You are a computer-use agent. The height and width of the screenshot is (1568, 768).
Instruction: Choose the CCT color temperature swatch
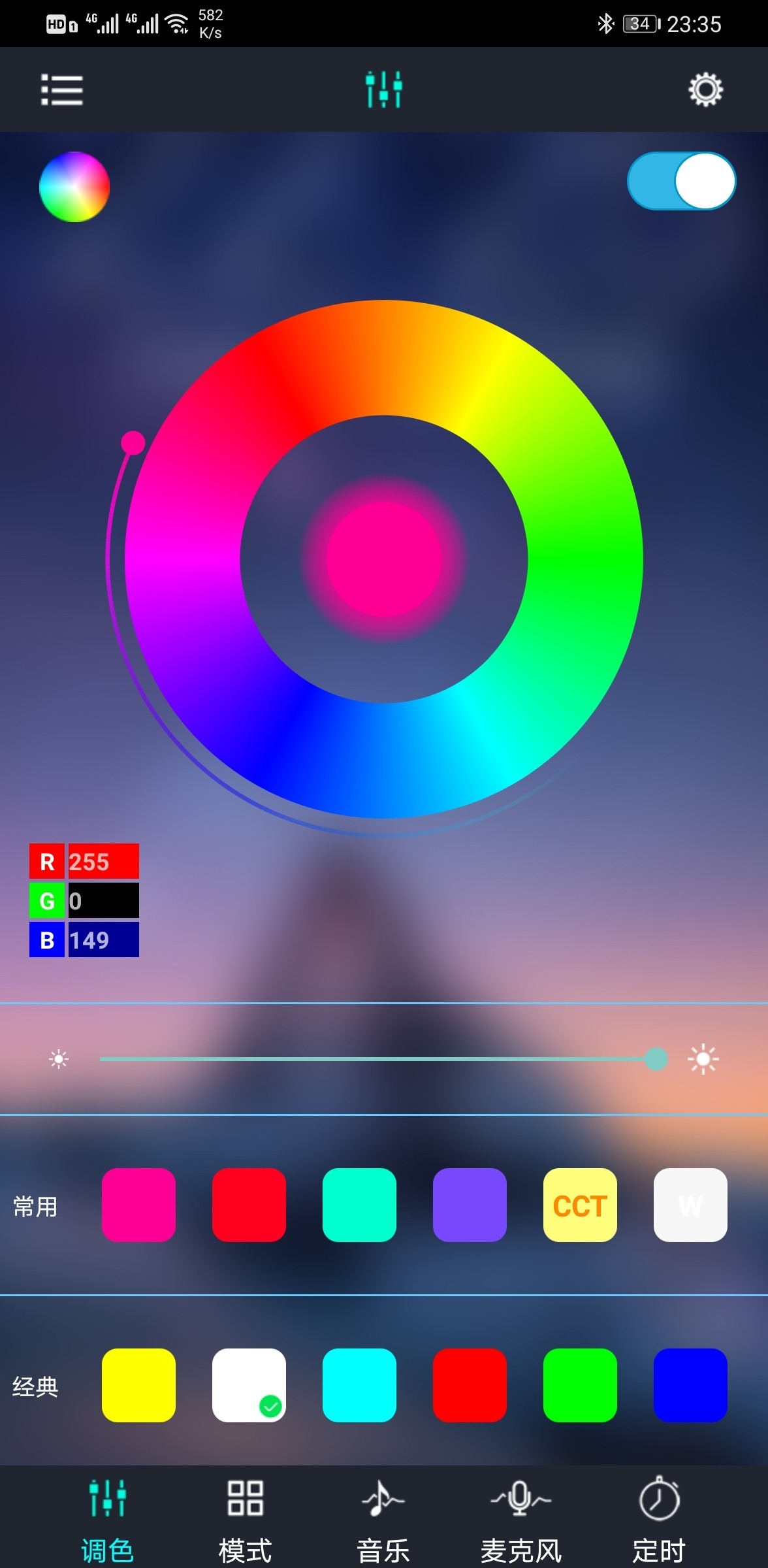pos(580,1205)
